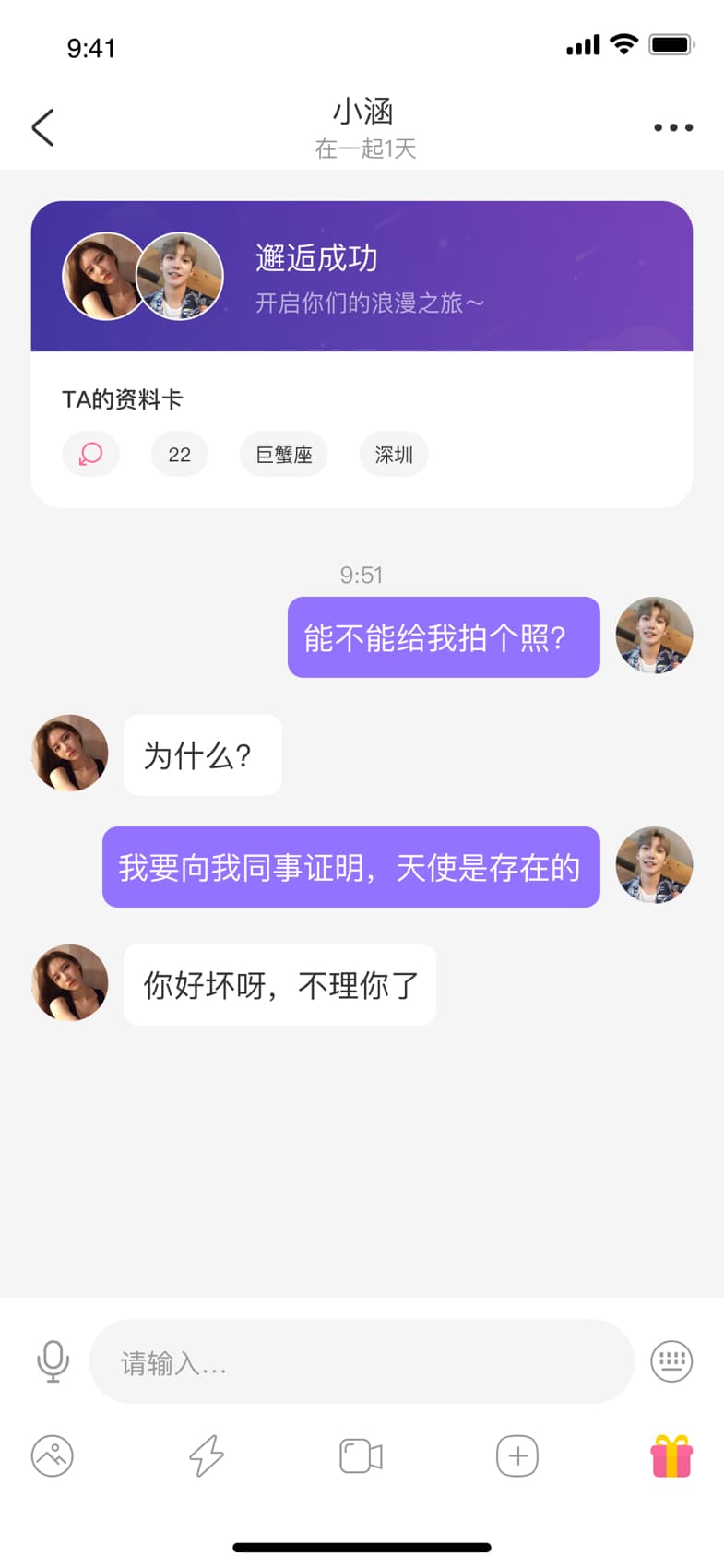Select the 深圳 location tag
724x1568 pixels.
pyautogui.click(x=393, y=454)
